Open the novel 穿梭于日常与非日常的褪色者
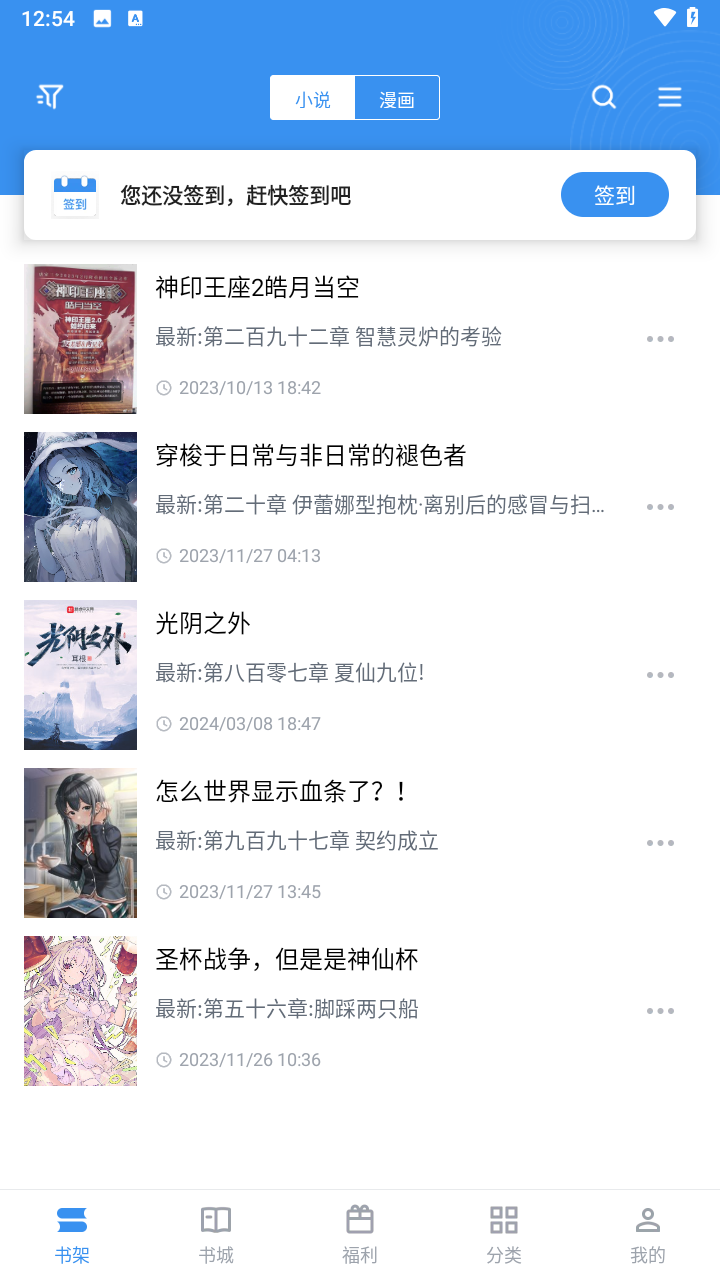 [x=310, y=456]
